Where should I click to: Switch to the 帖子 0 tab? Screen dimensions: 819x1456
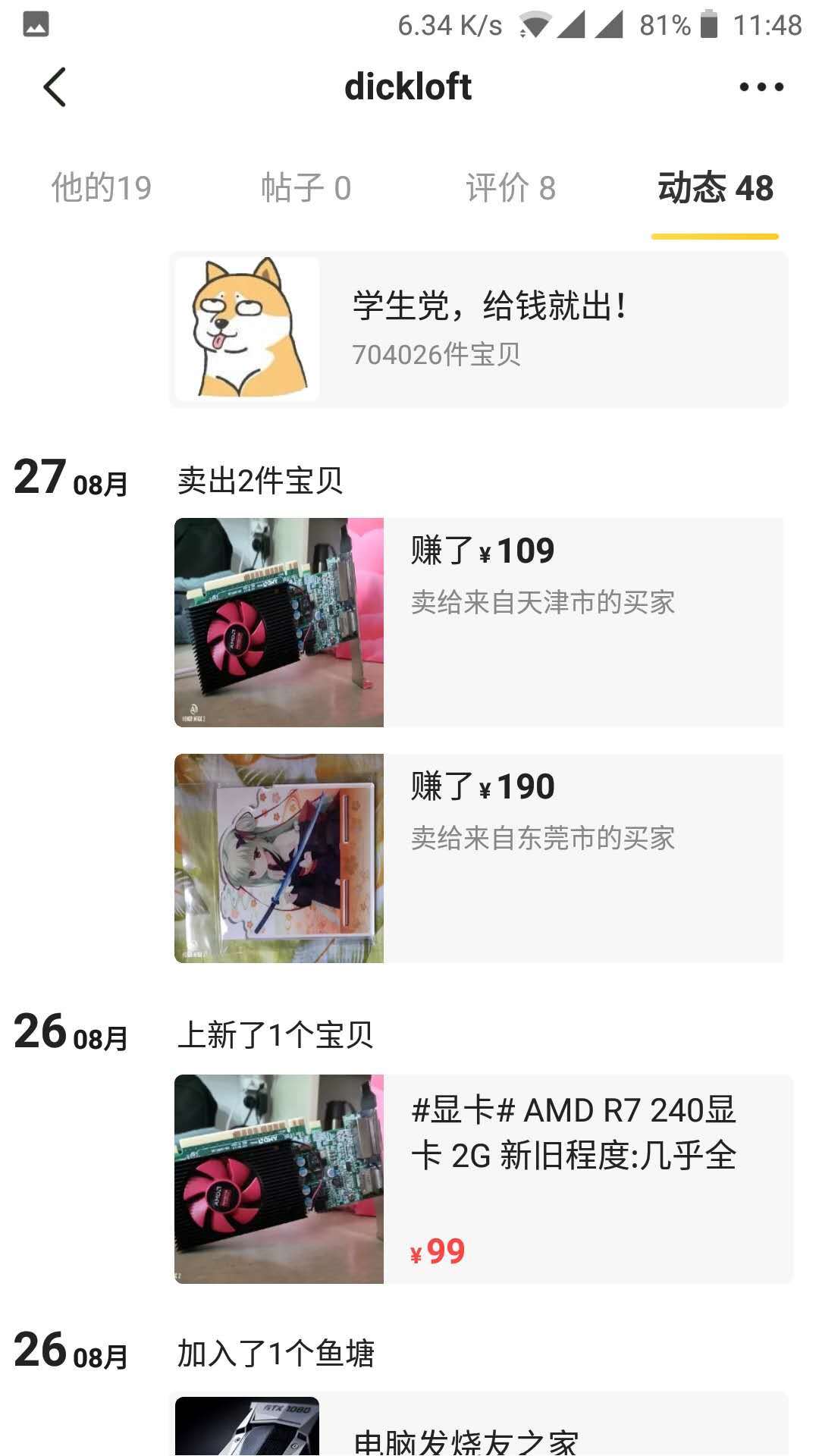tap(306, 188)
